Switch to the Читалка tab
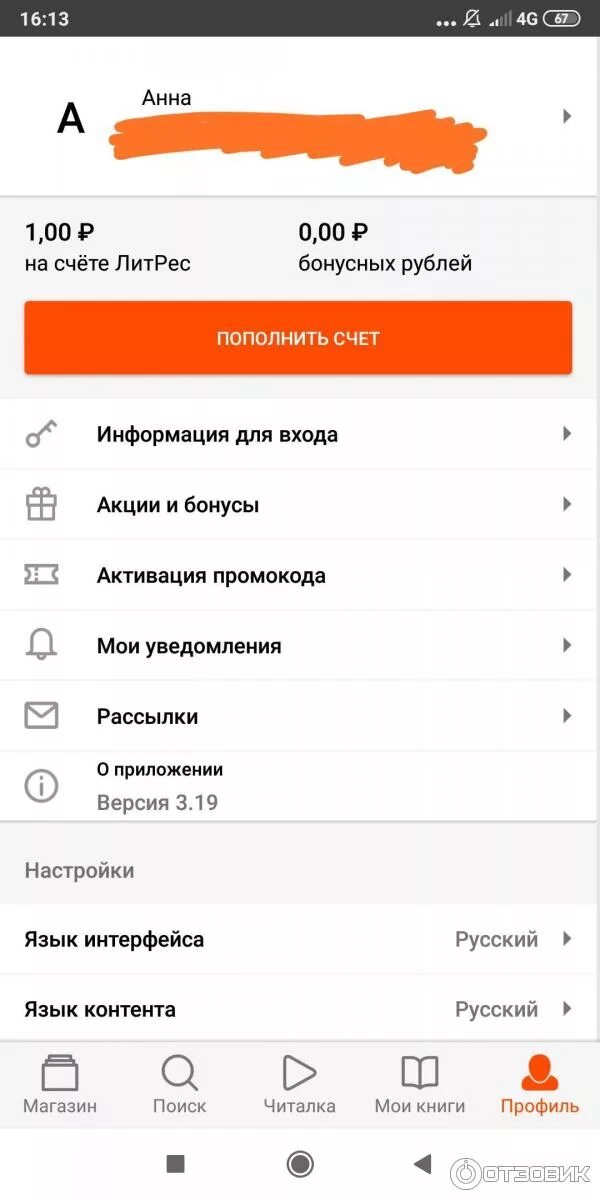Viewport: 600px width, 1200px height. click(300, 1085)
